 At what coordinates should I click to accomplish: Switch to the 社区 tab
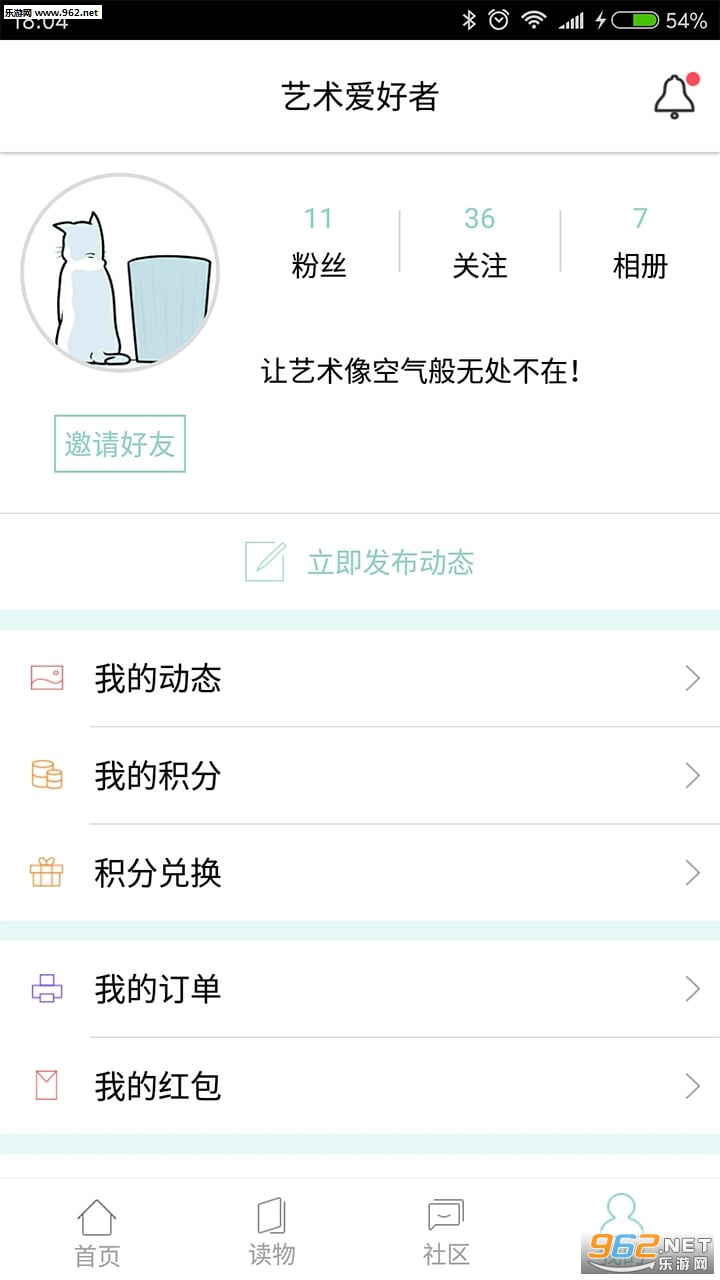pos(446,1232)
